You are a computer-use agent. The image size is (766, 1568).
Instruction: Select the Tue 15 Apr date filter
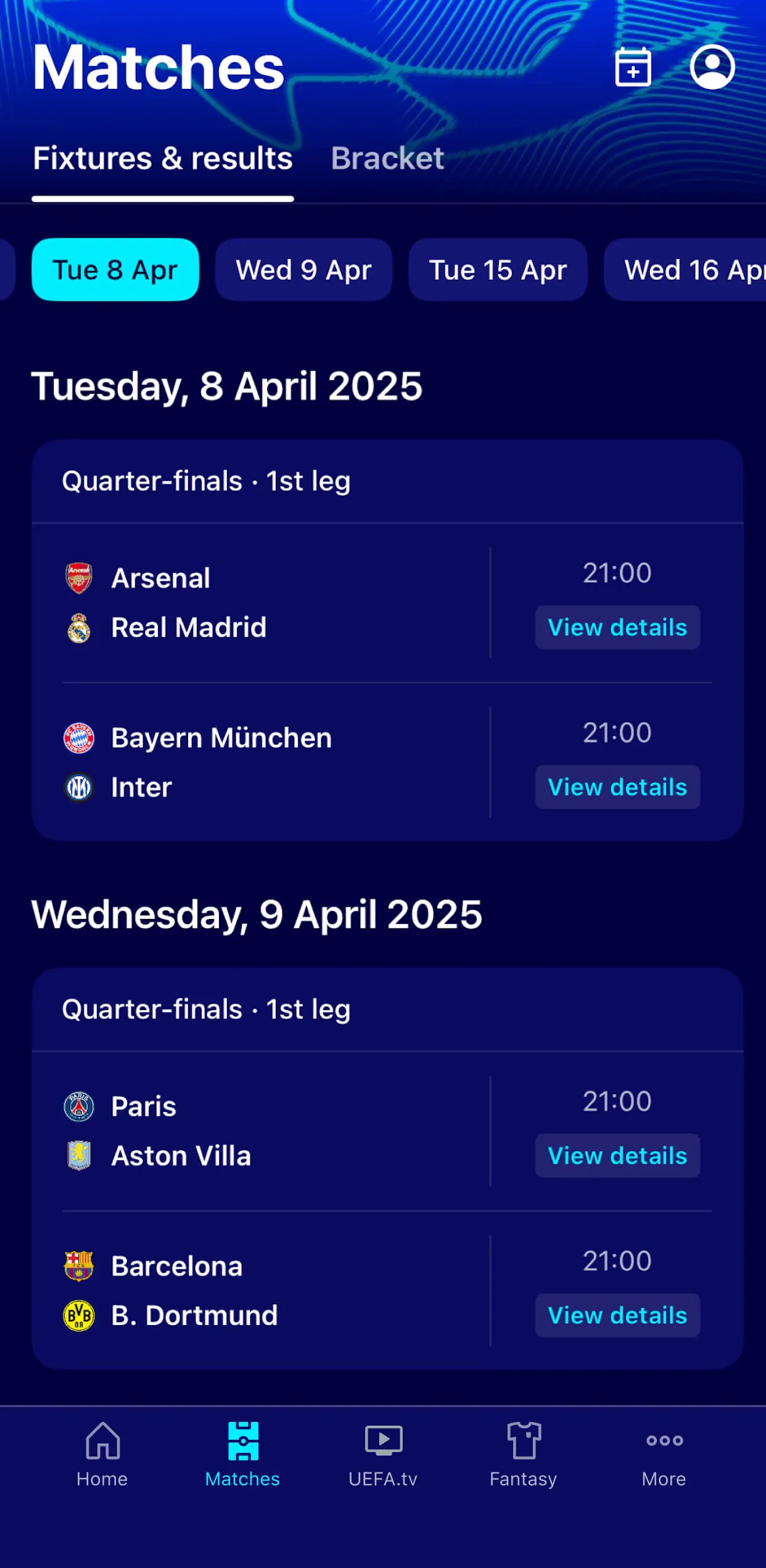pos(498,269)
